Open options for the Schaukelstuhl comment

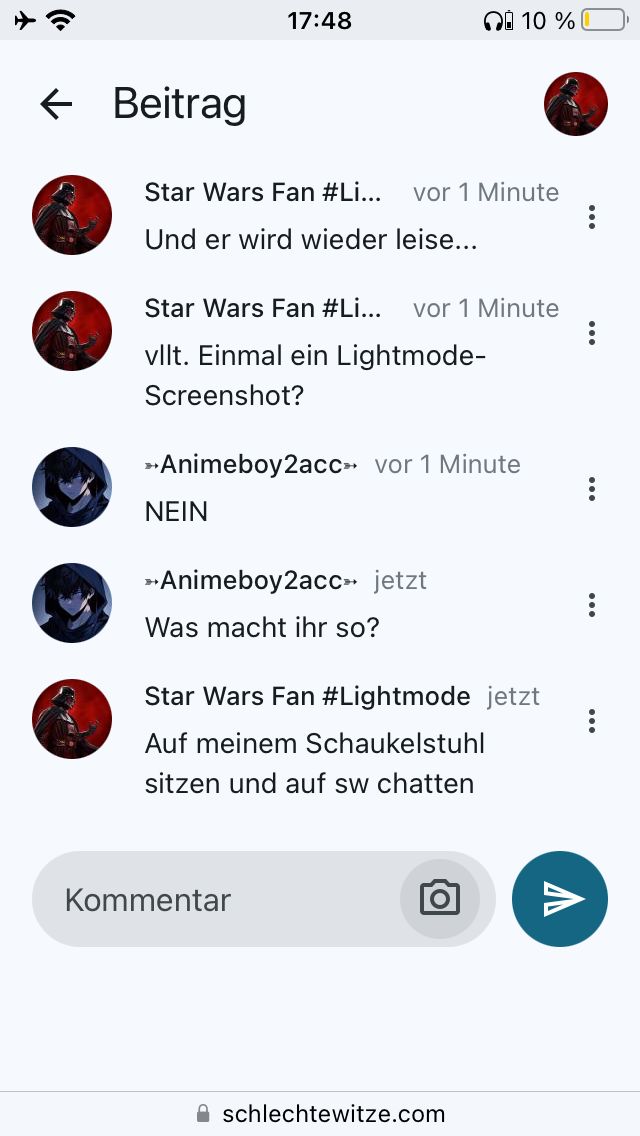592,720
